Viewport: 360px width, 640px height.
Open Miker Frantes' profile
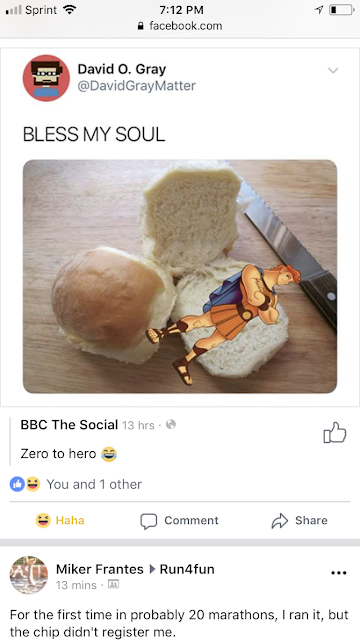tap(100, 569)
